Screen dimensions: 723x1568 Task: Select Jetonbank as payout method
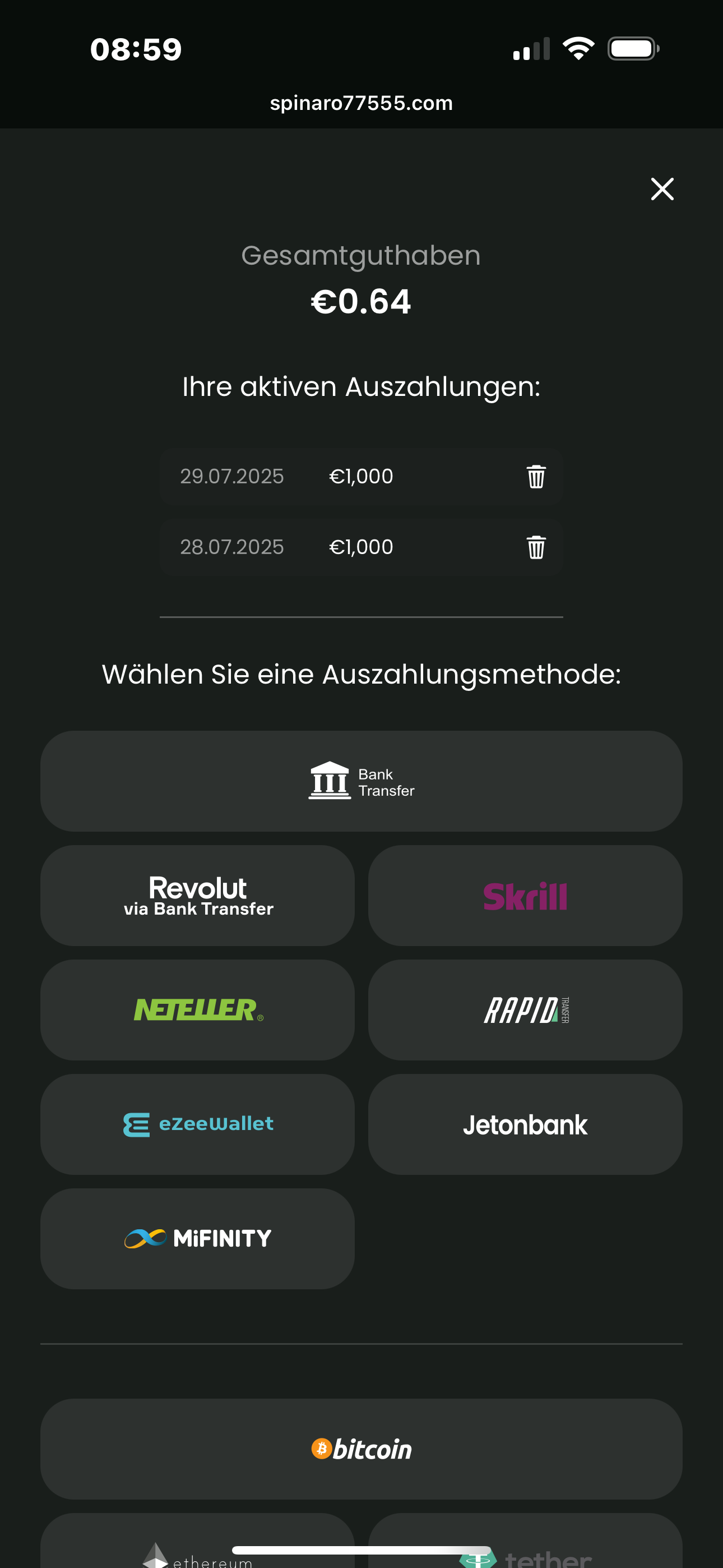point(525,1124)
